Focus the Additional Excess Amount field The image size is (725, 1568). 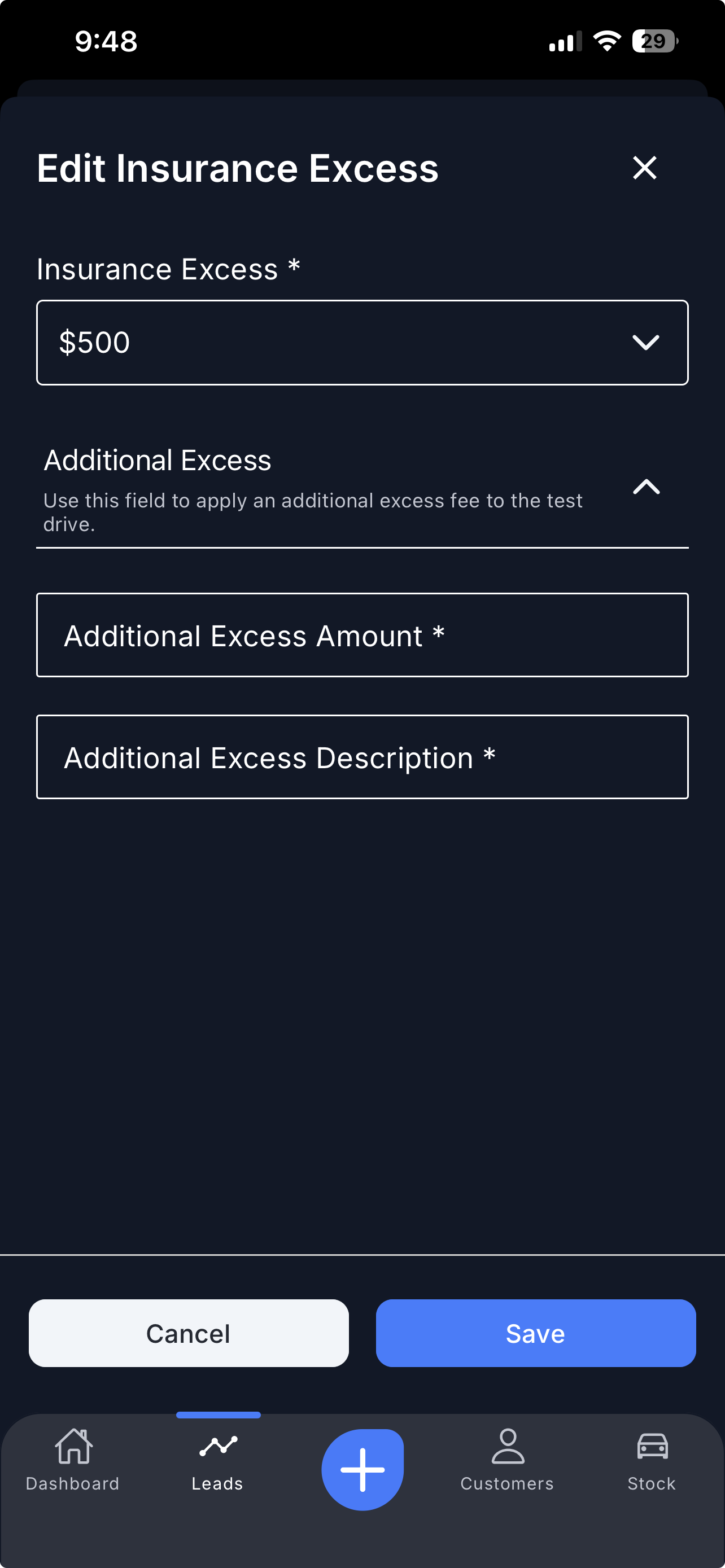[x=362, y=635]
